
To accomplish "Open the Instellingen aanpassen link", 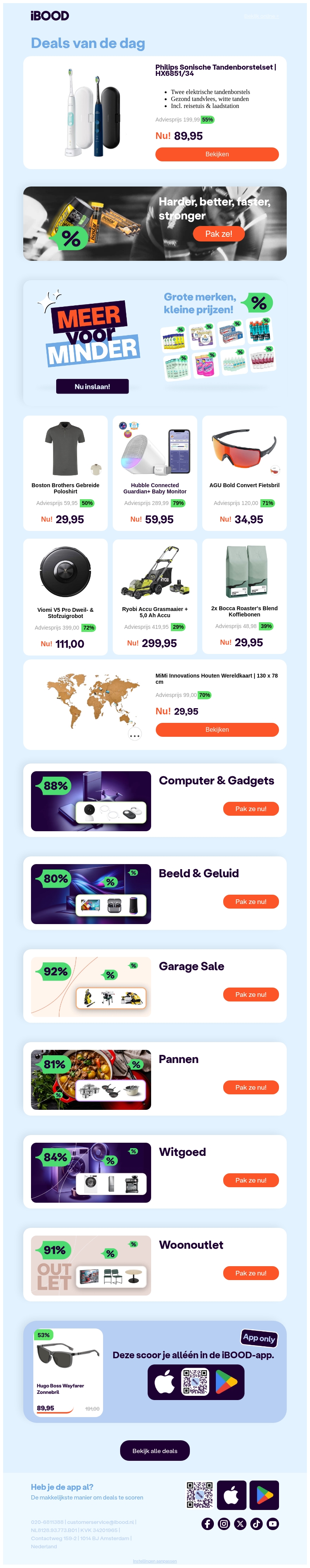I will 155,1561.
